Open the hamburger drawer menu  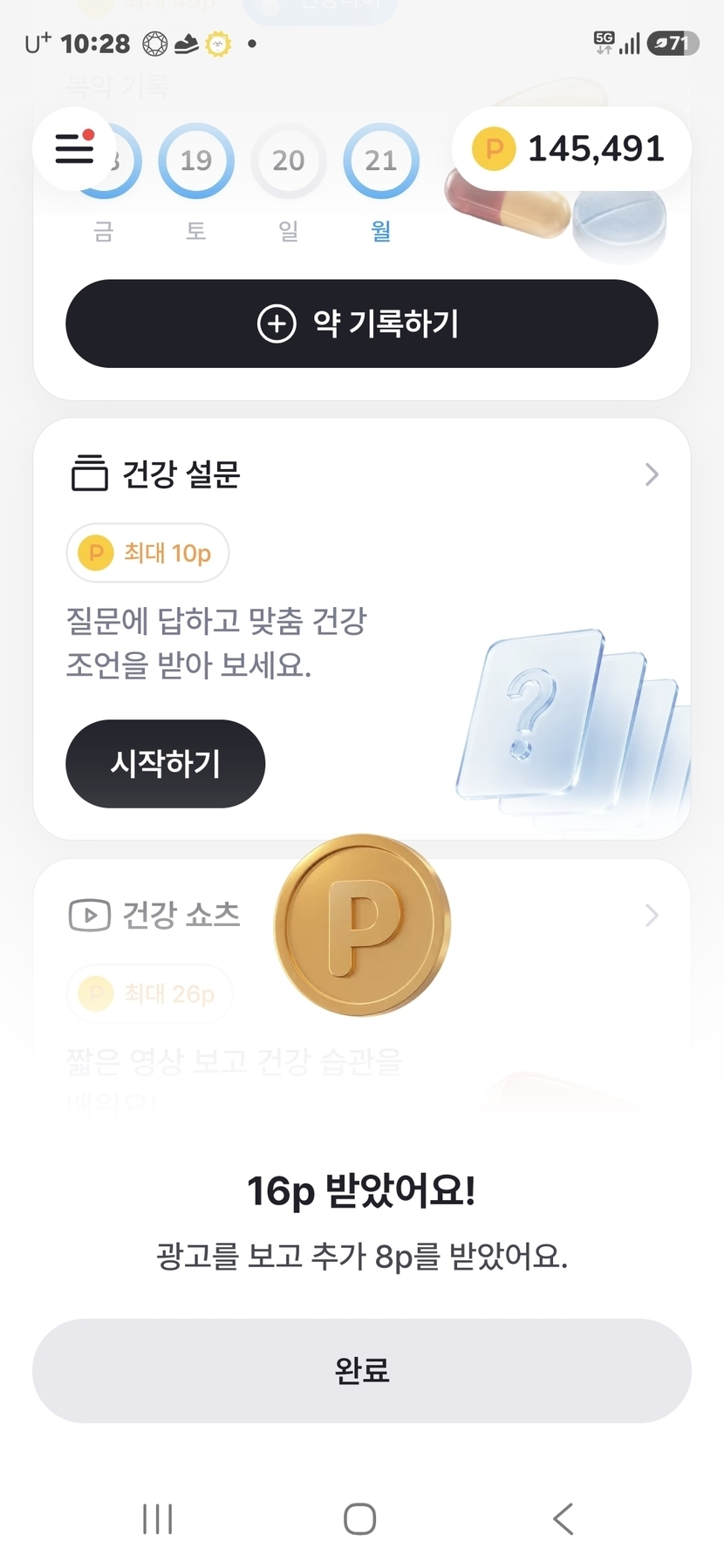(74, 149)
